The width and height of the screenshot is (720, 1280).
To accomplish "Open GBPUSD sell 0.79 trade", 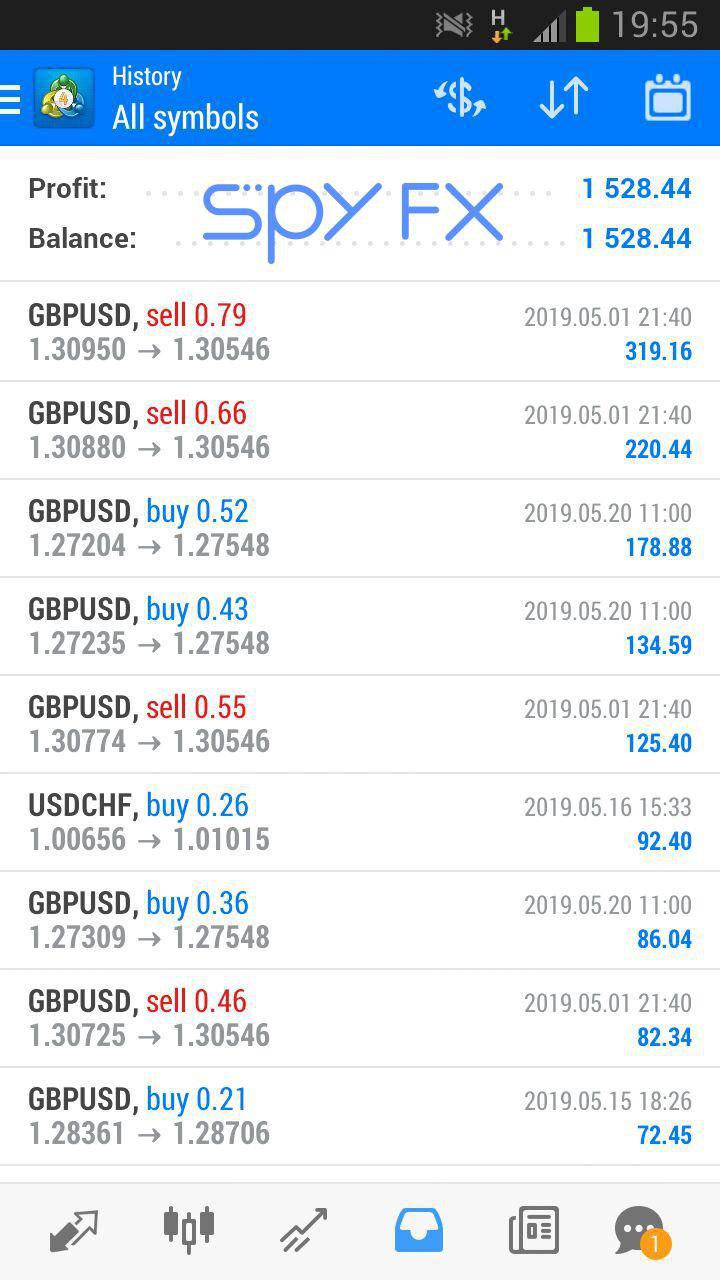I will 360,332.
